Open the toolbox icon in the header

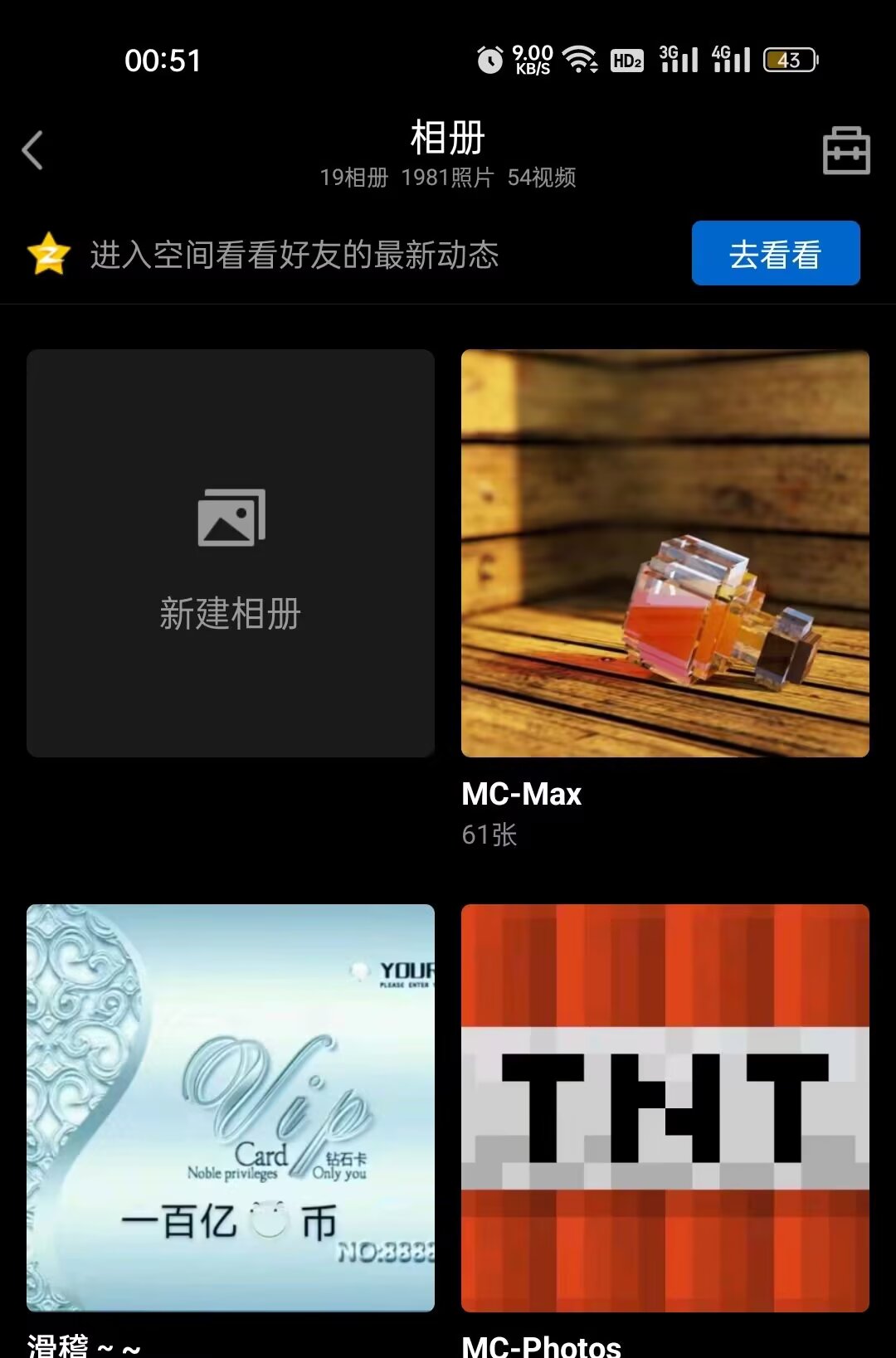[845, 150]
